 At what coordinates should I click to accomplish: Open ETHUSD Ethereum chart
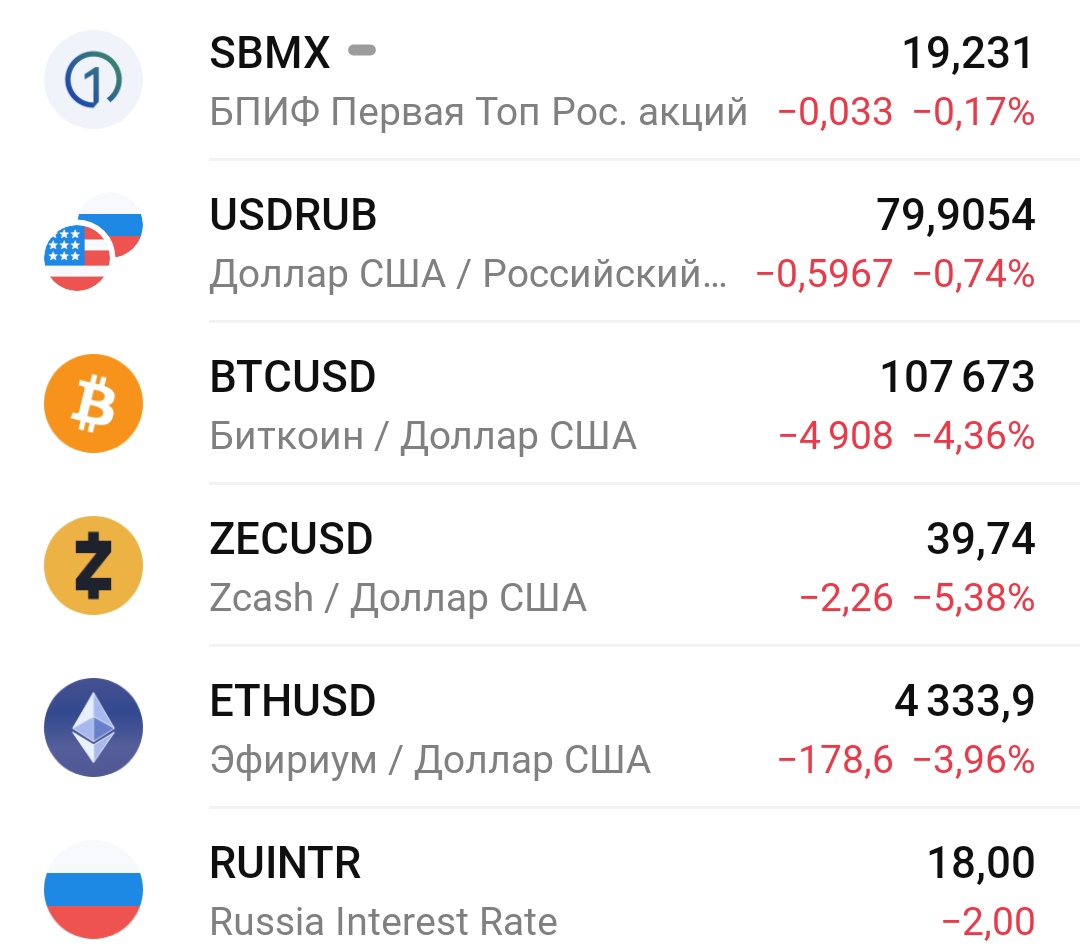point(540,728)
